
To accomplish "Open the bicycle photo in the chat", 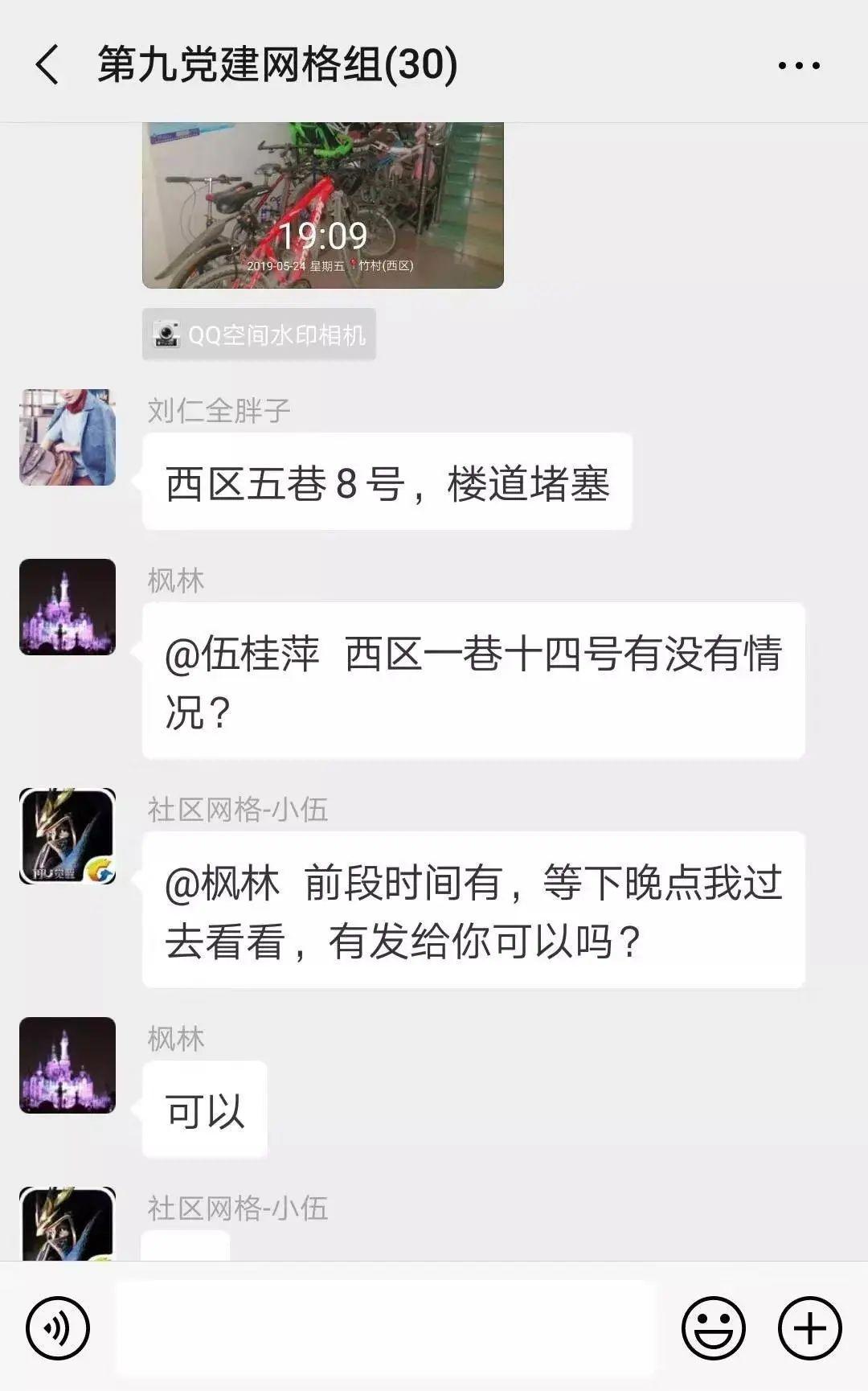I will [322, 205].
